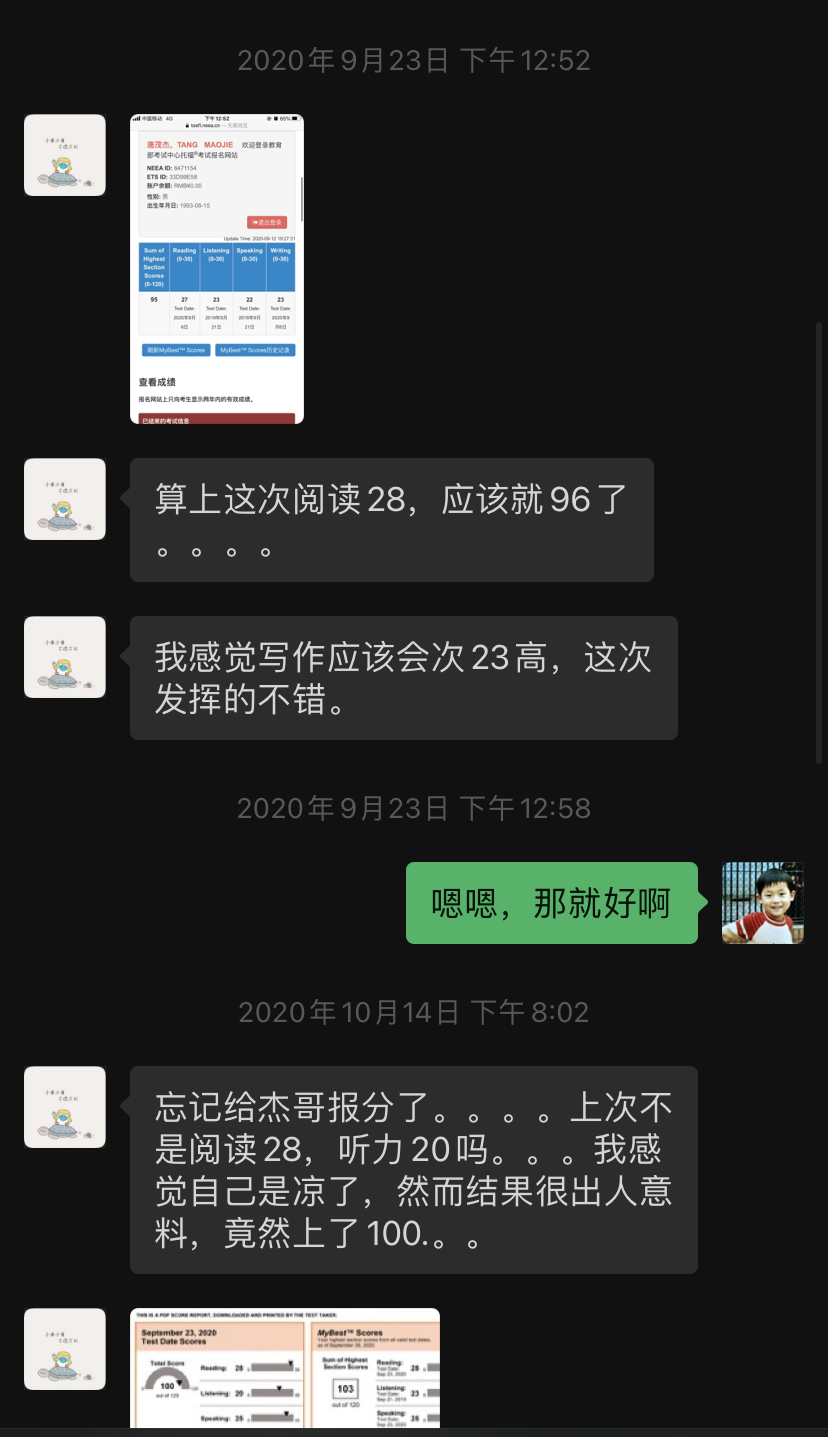Tap sender's avatar beside "算上这次阅读28" message
This screenshot has width=828, height=1437.
click(x=65, y=499)
